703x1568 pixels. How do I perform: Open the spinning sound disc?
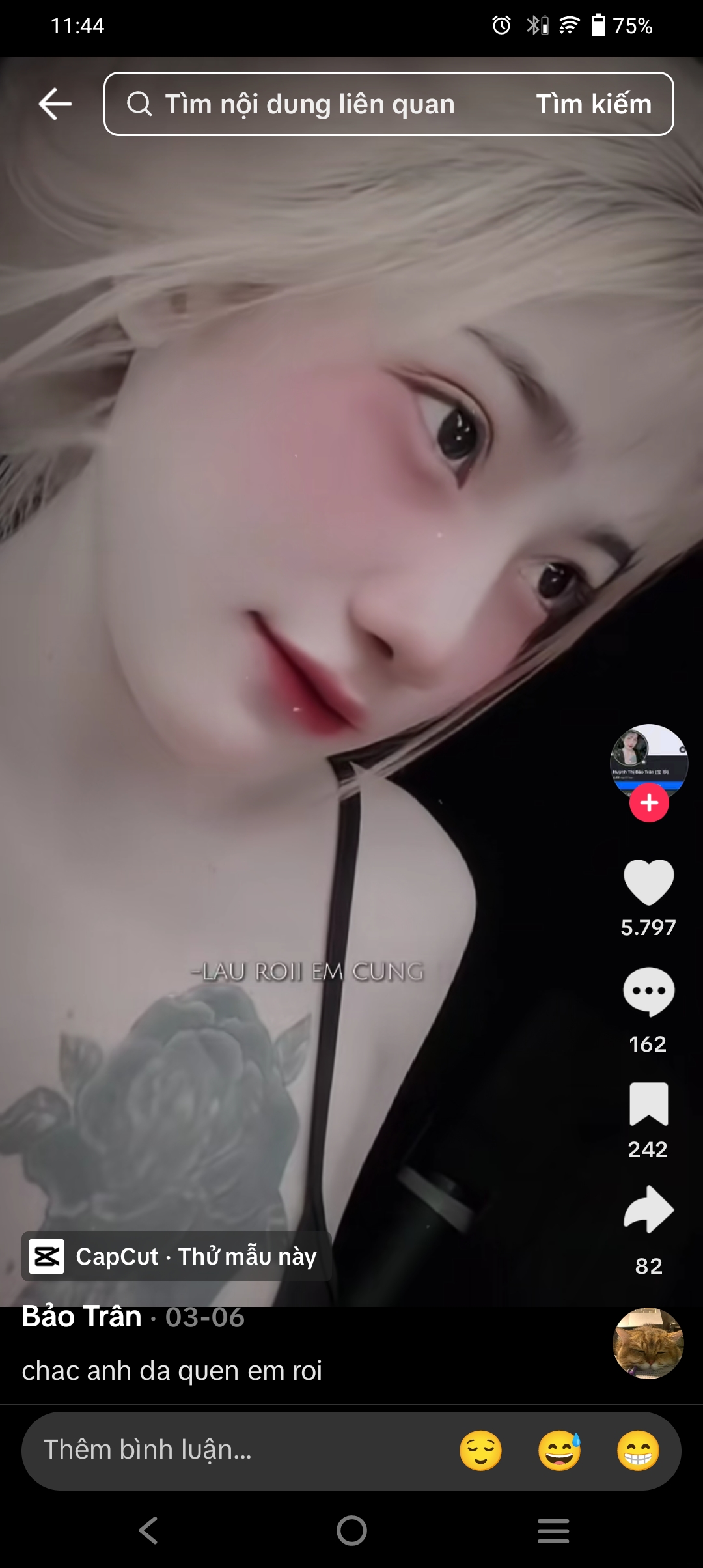(x=648, y=1343)
